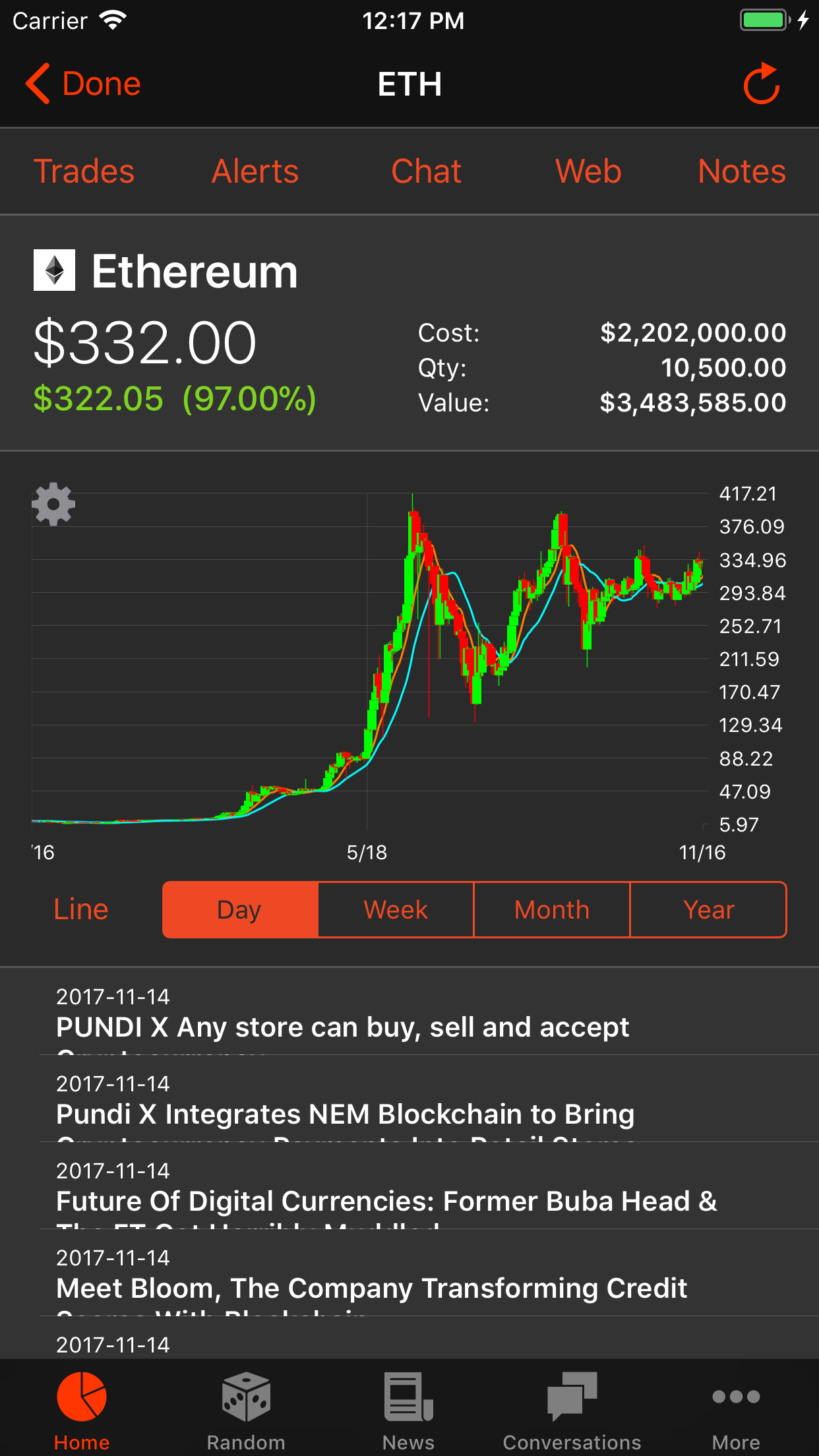Viewport: 819px width, 1456px height.
Task: Select the Week chart interval
Action: (x=396, y=910)
